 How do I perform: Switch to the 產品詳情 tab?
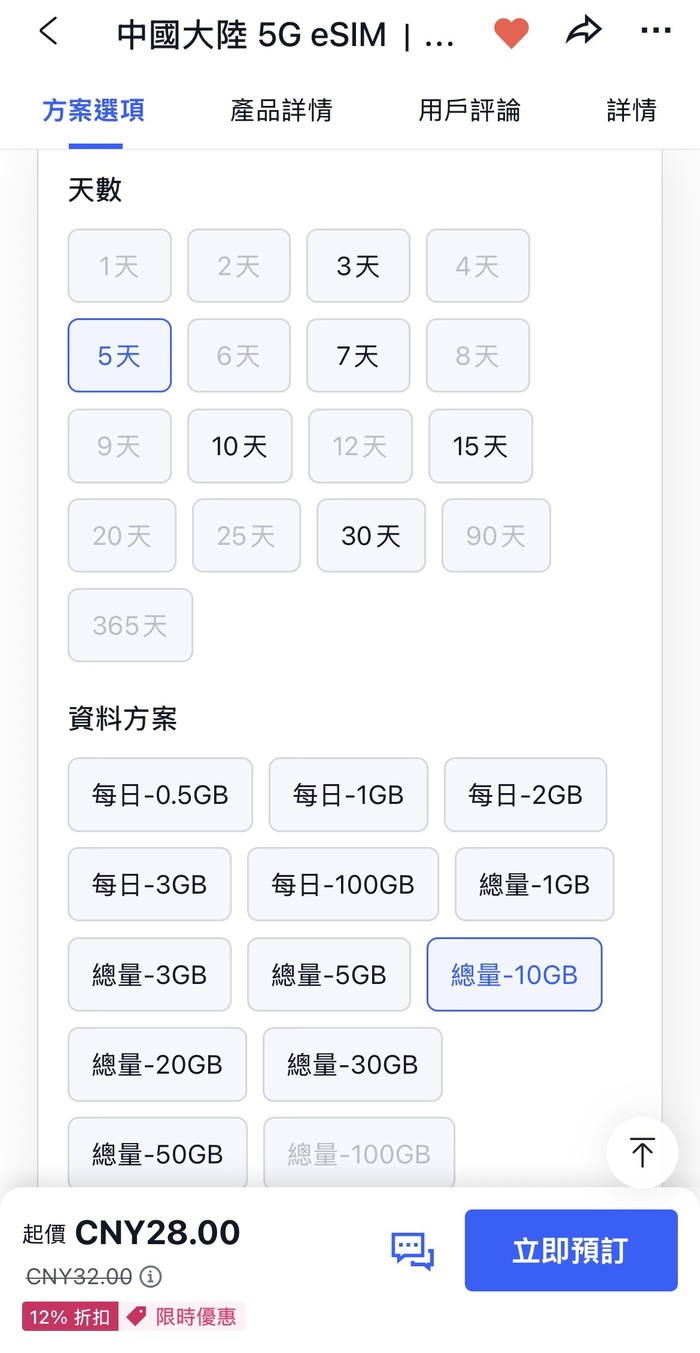point(281,110)
